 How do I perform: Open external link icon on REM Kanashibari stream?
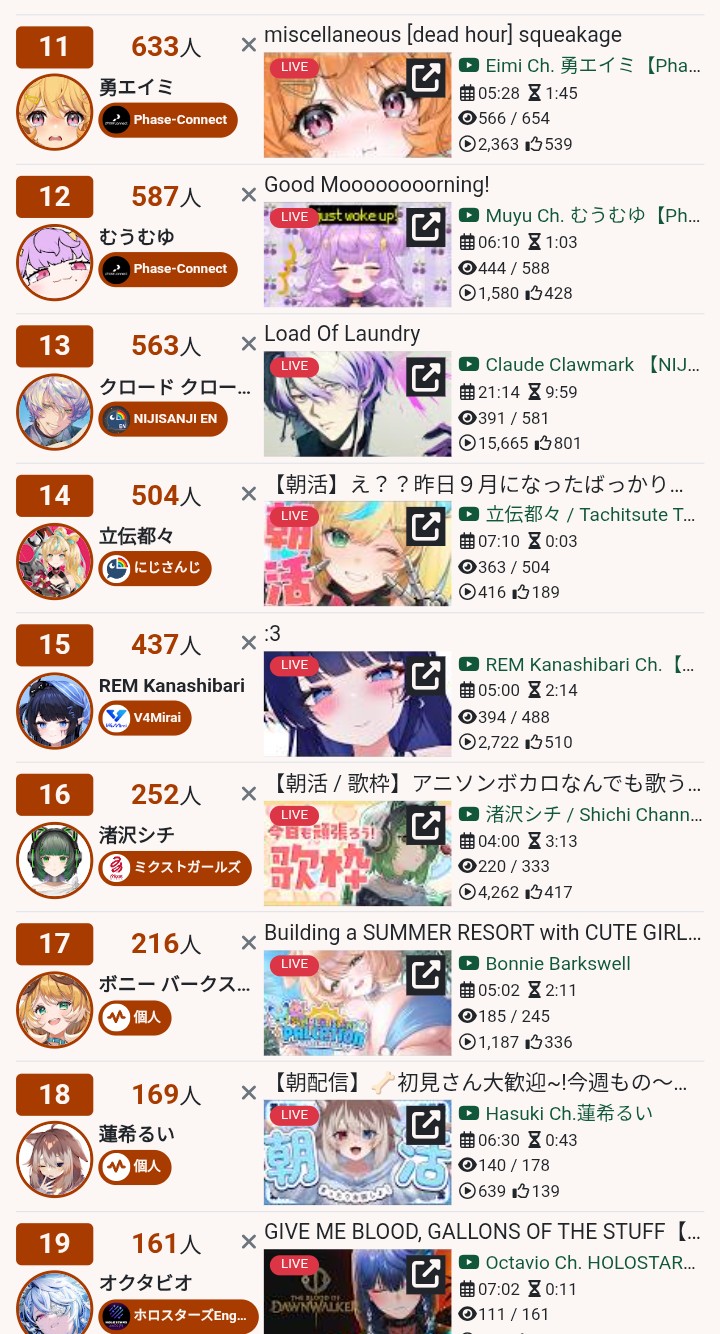point(426,676)
